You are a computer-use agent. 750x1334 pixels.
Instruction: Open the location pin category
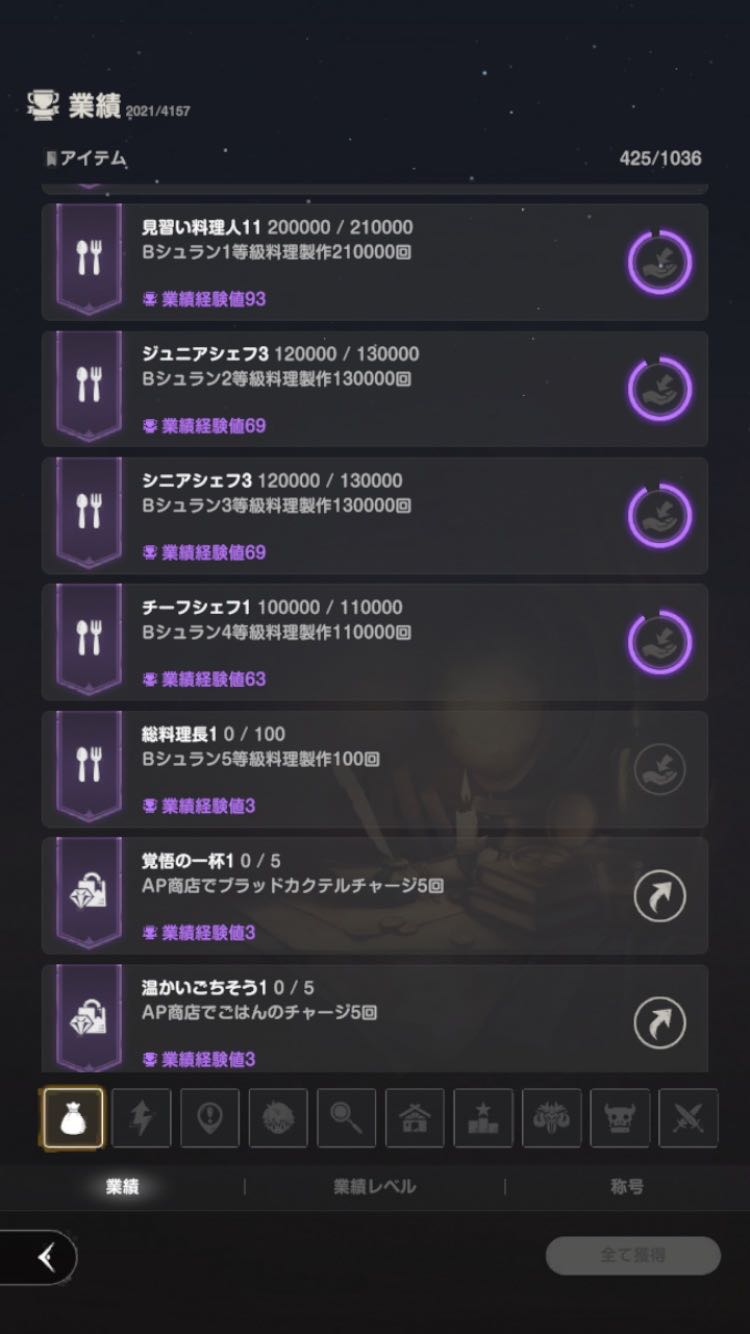point(209,1118)
